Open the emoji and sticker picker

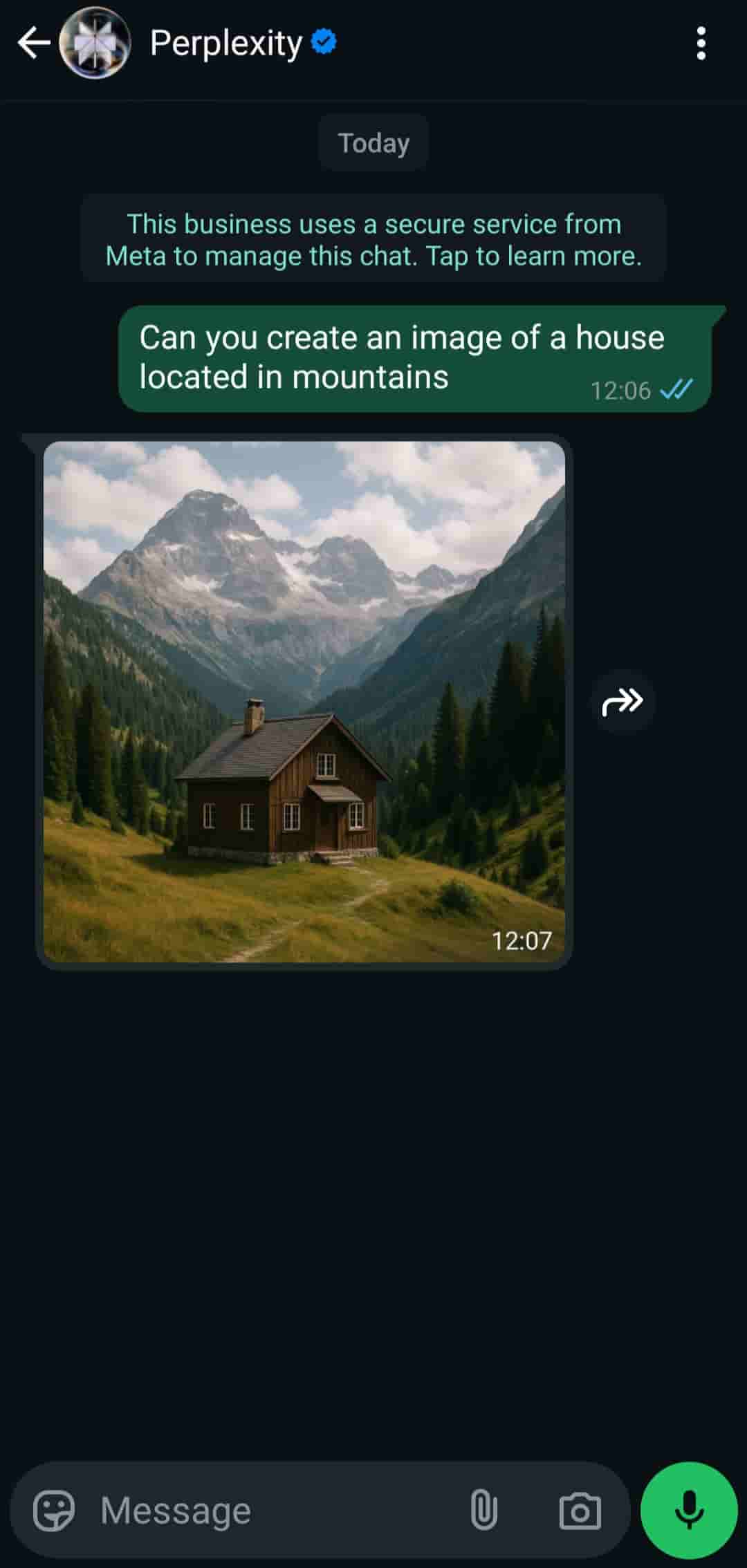pyautogui.click(x=54, y=1511)
